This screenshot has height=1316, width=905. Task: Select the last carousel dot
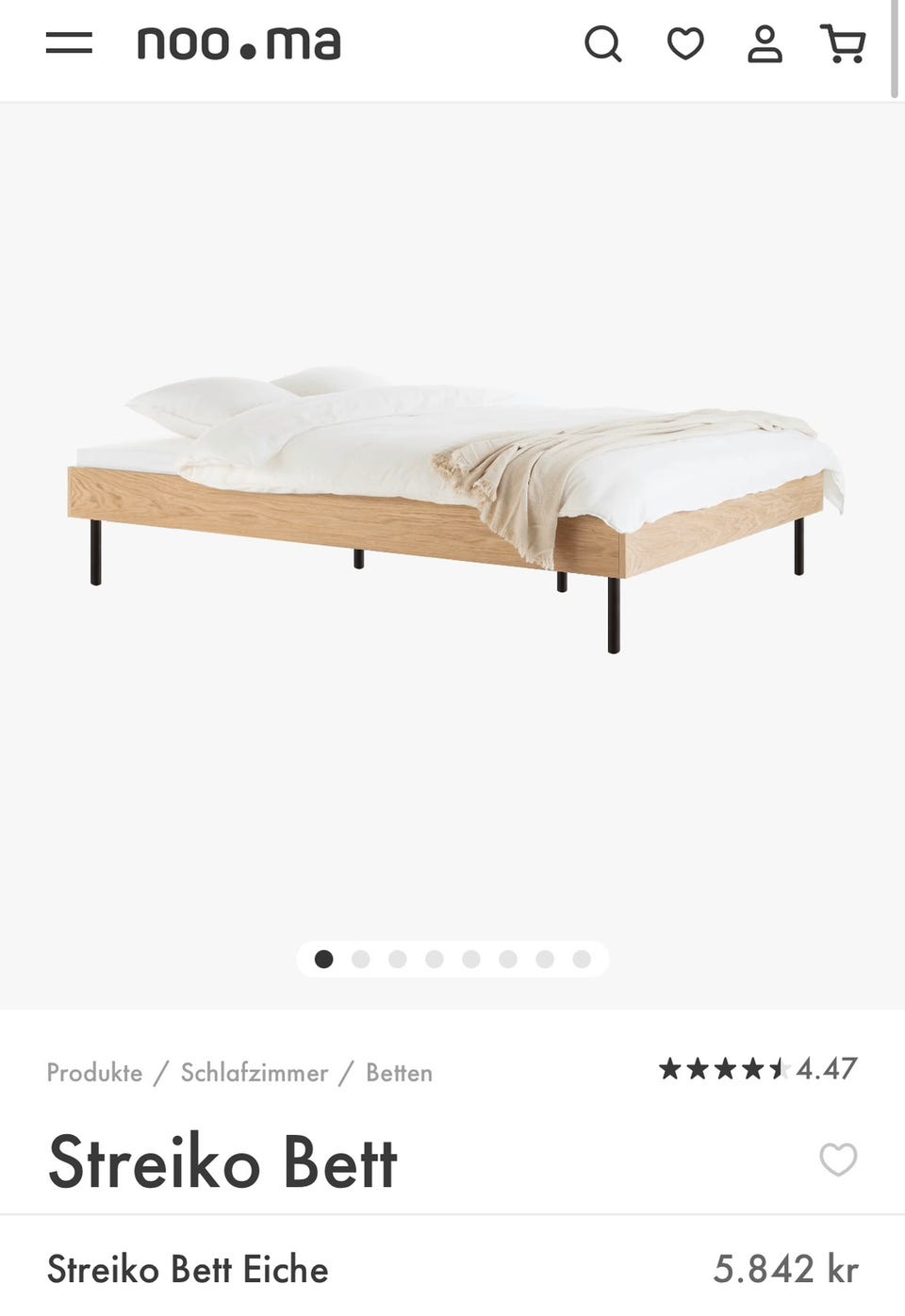tap(583, 959)
